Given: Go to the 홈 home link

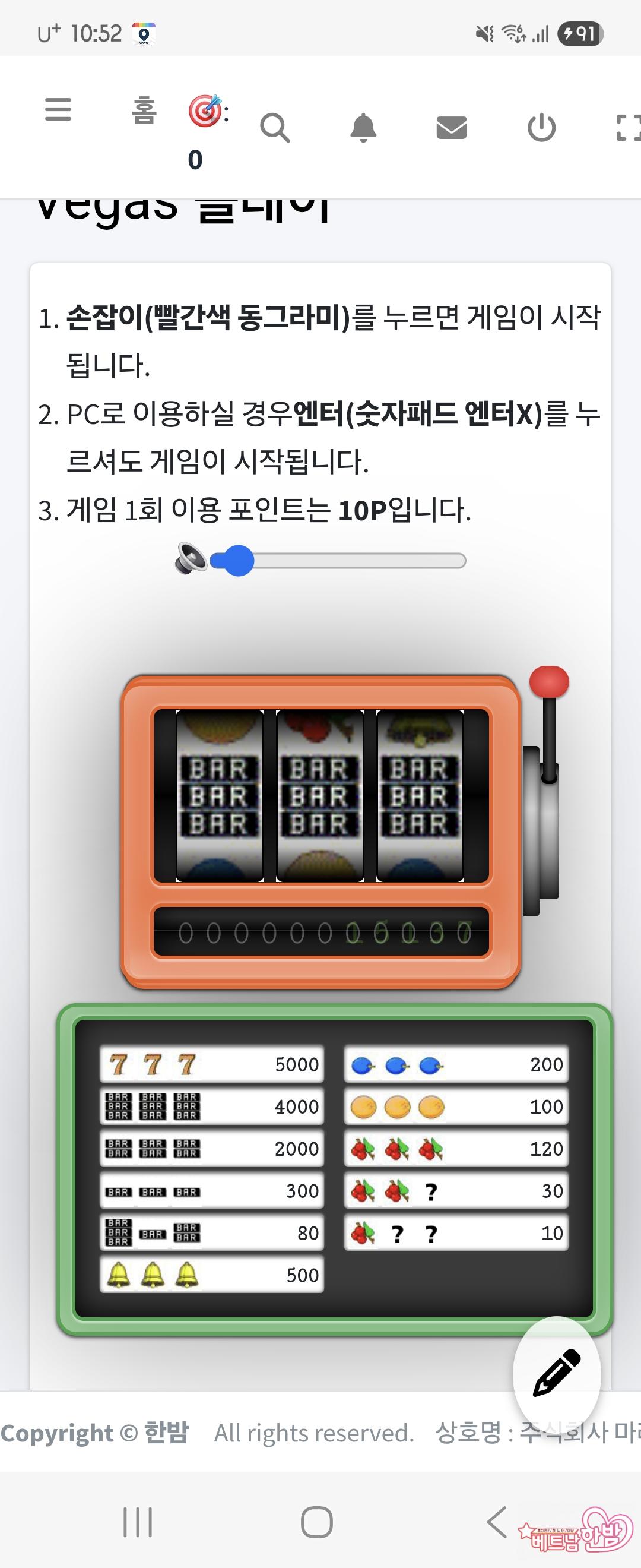Looking at the screenshot, I should point(144,111).
